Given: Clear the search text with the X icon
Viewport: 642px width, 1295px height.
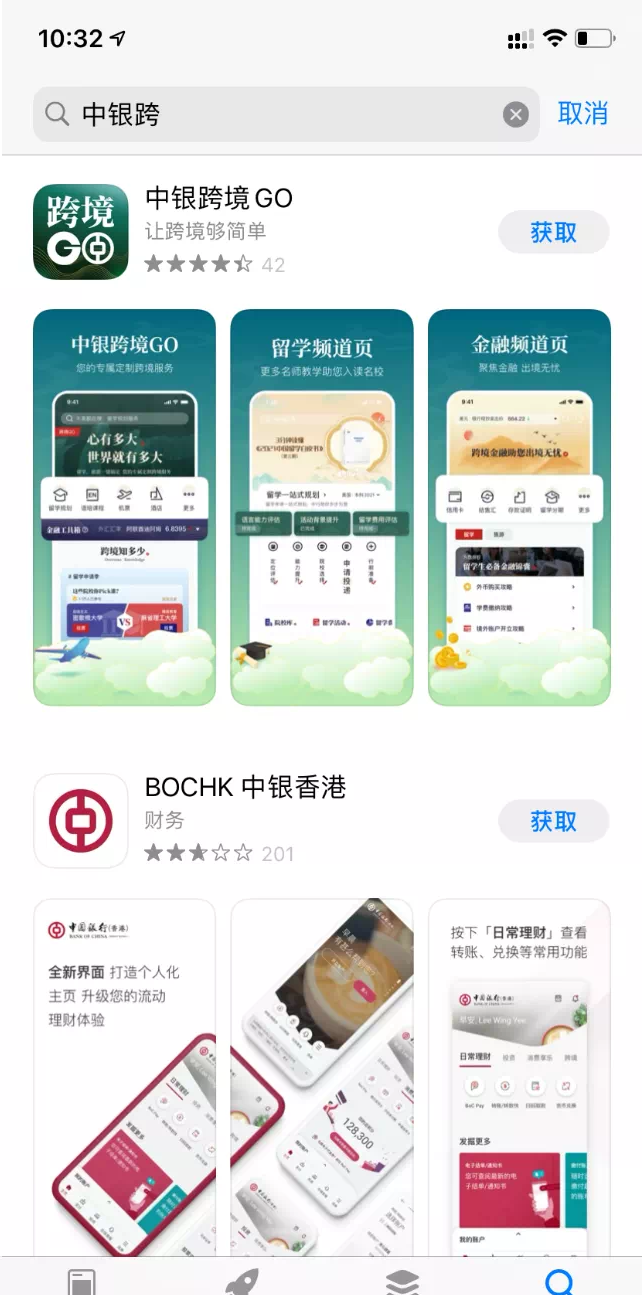Looking at the screenshot, I should click(515, 115).
